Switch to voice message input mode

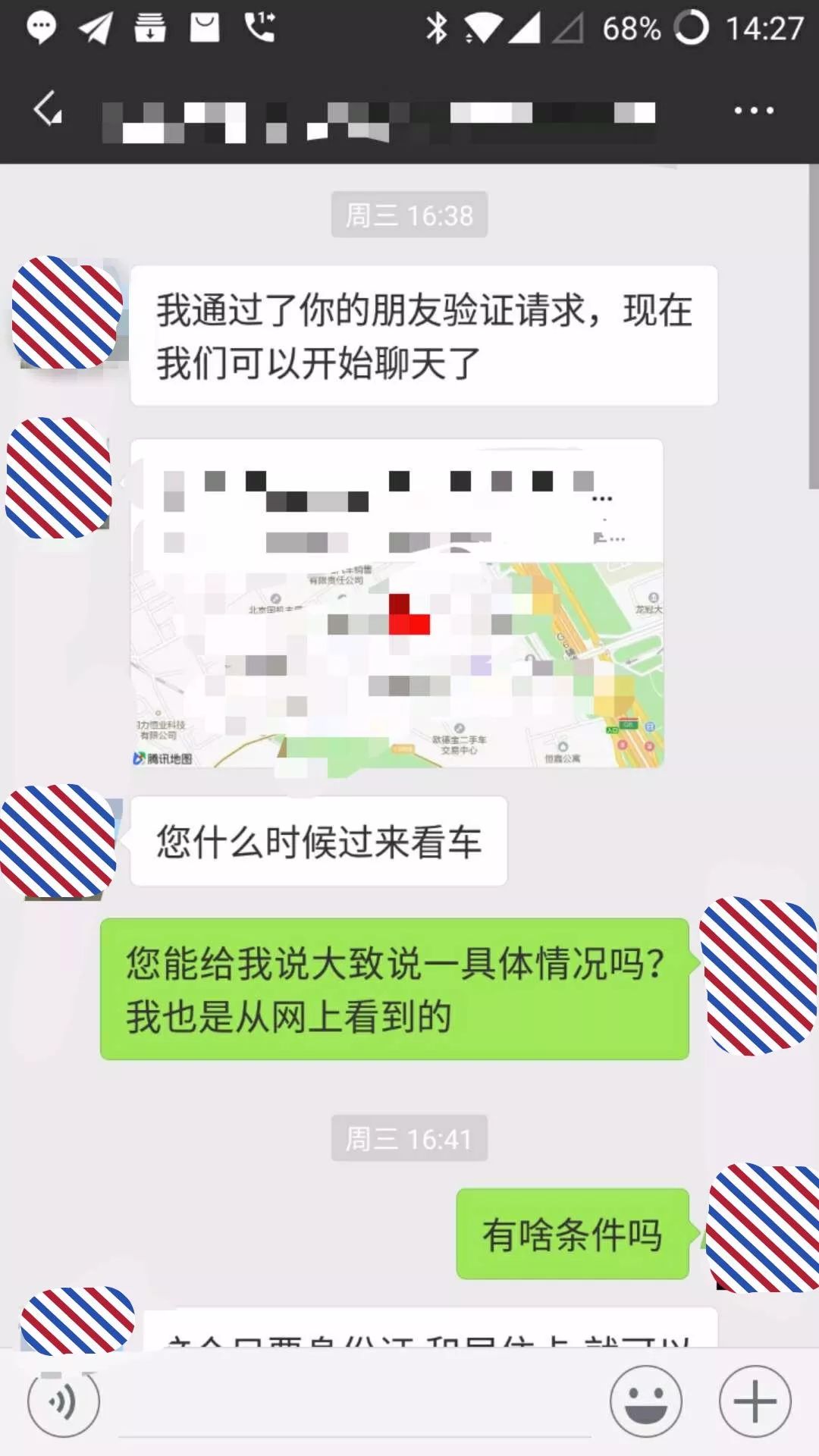64,1402
